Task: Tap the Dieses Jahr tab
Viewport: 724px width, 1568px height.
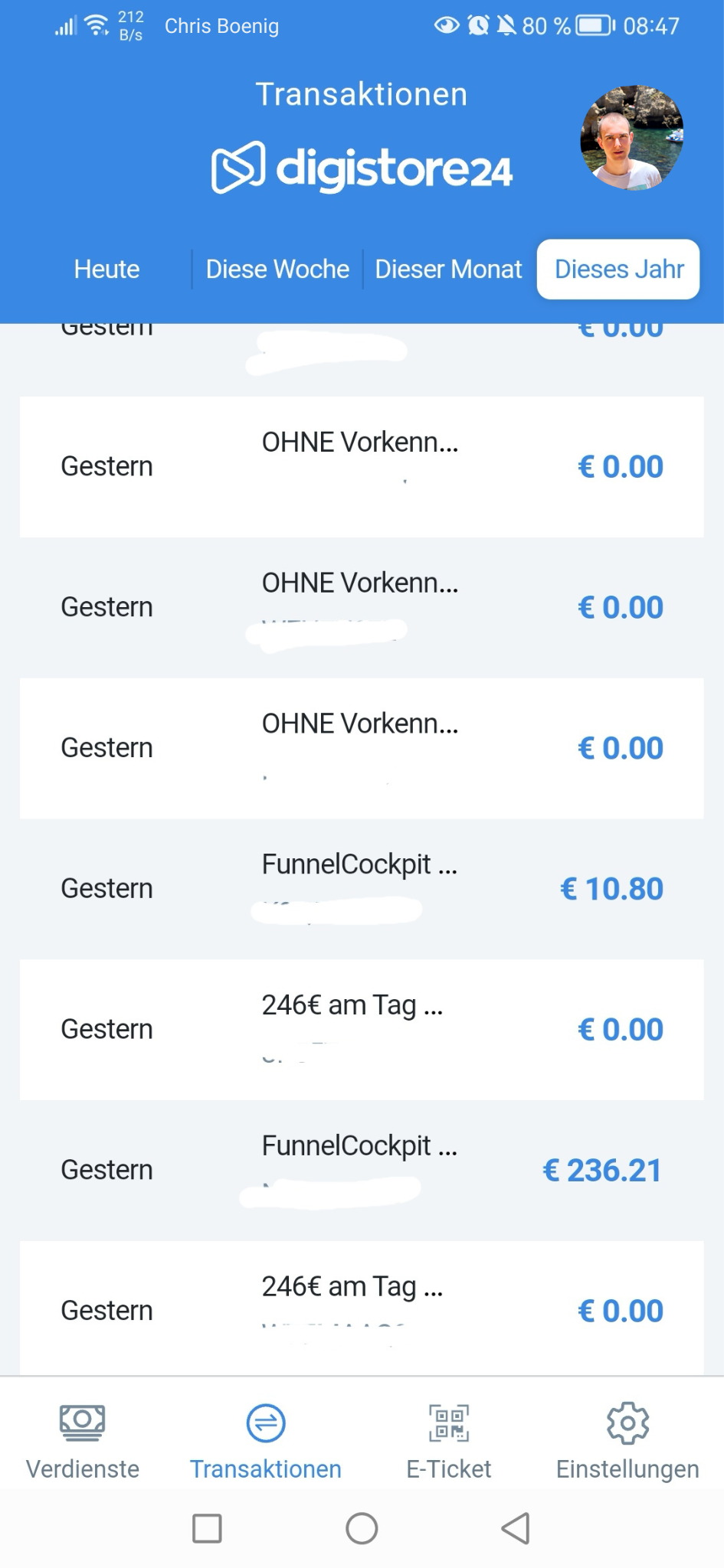Action: (618, 269)
